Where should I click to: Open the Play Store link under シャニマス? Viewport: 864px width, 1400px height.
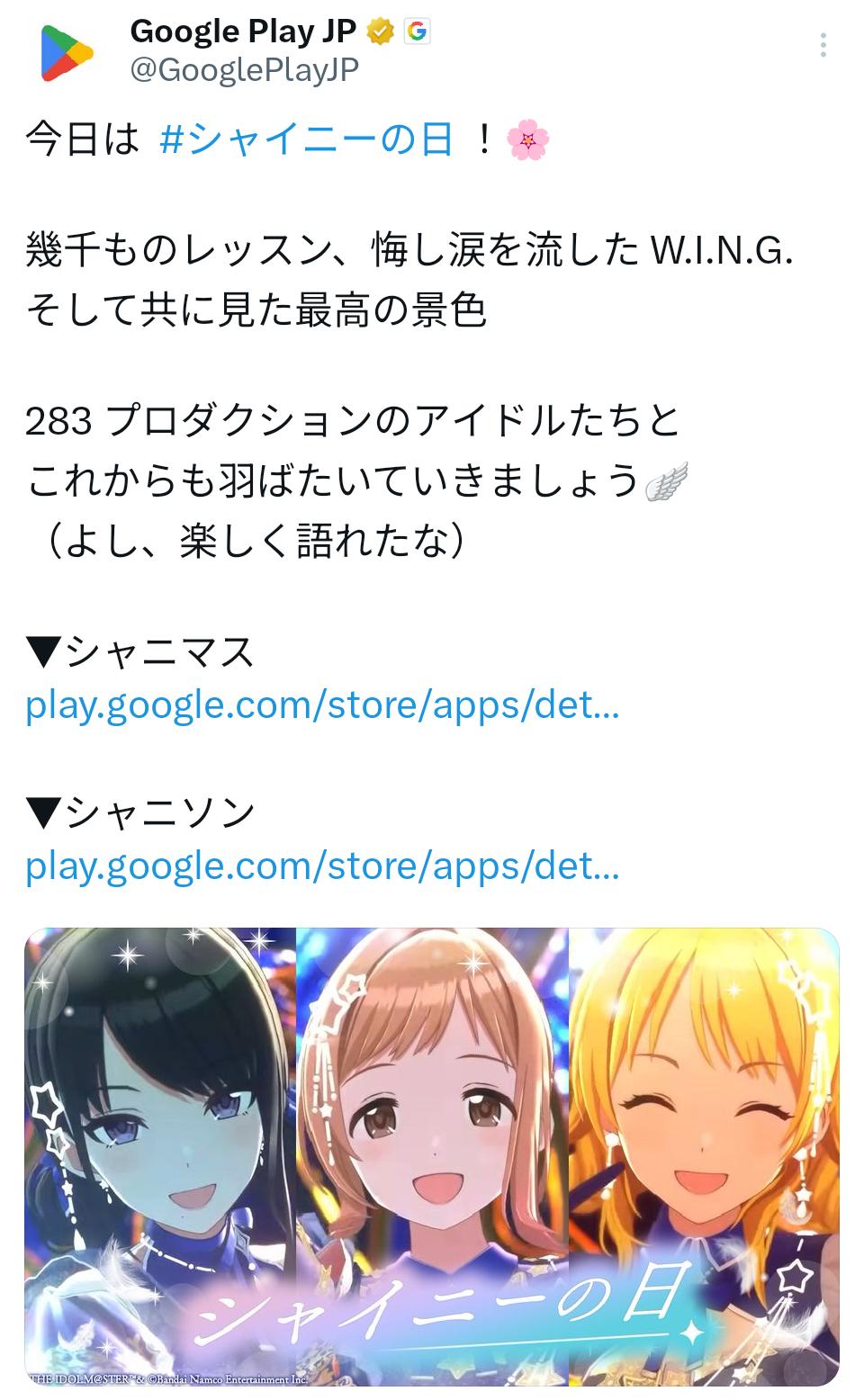tap(322, 705)
